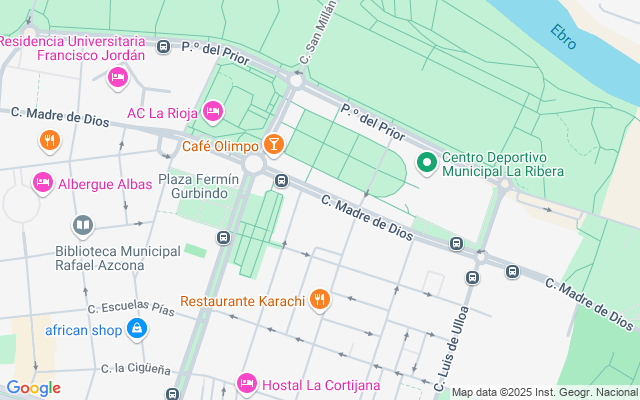Select the Café Olimpo bar pin
This screenshot has width=640, height=400.
coord(273,146)
